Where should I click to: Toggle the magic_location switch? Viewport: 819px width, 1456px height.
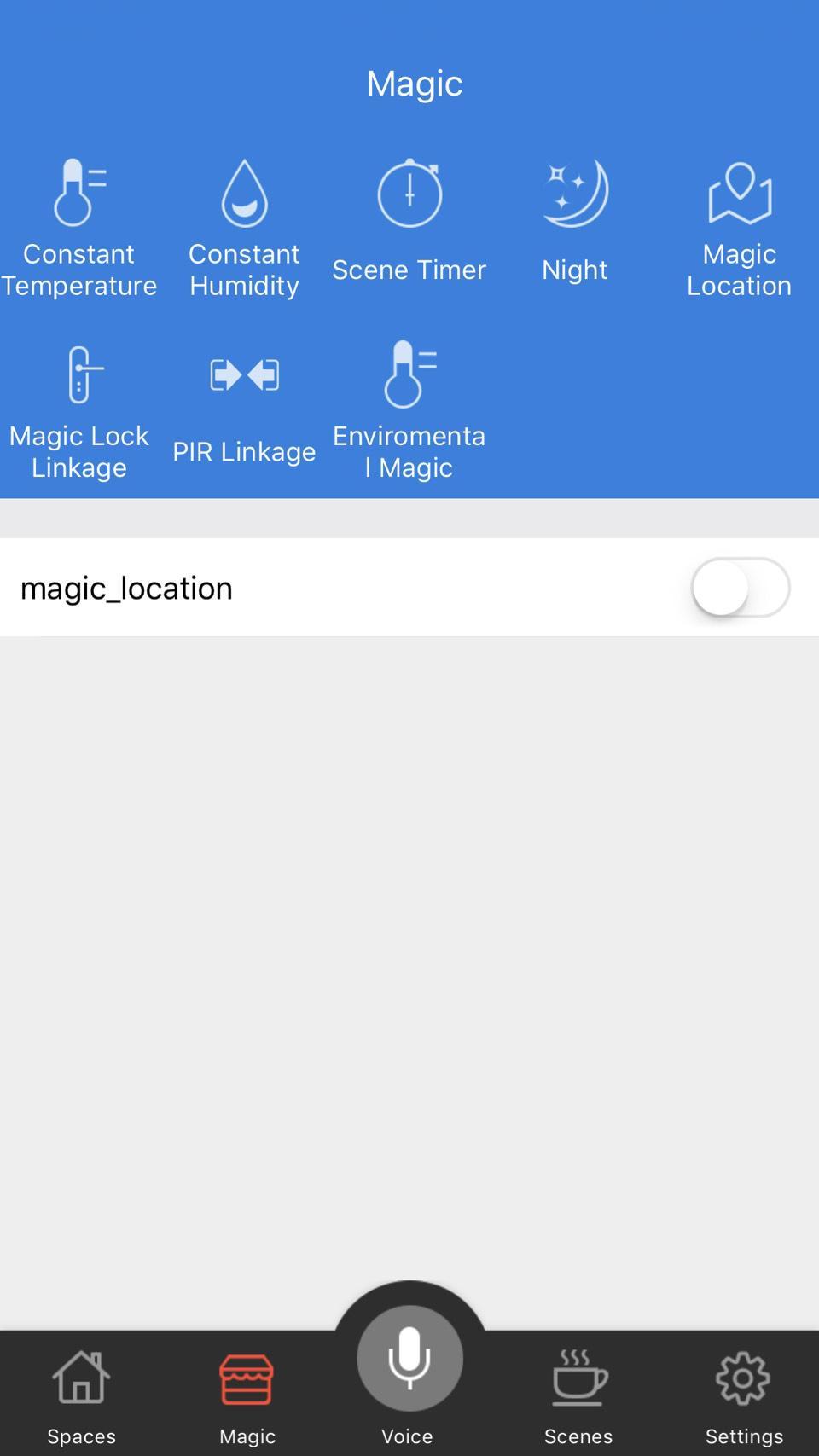tap(740, 588)
